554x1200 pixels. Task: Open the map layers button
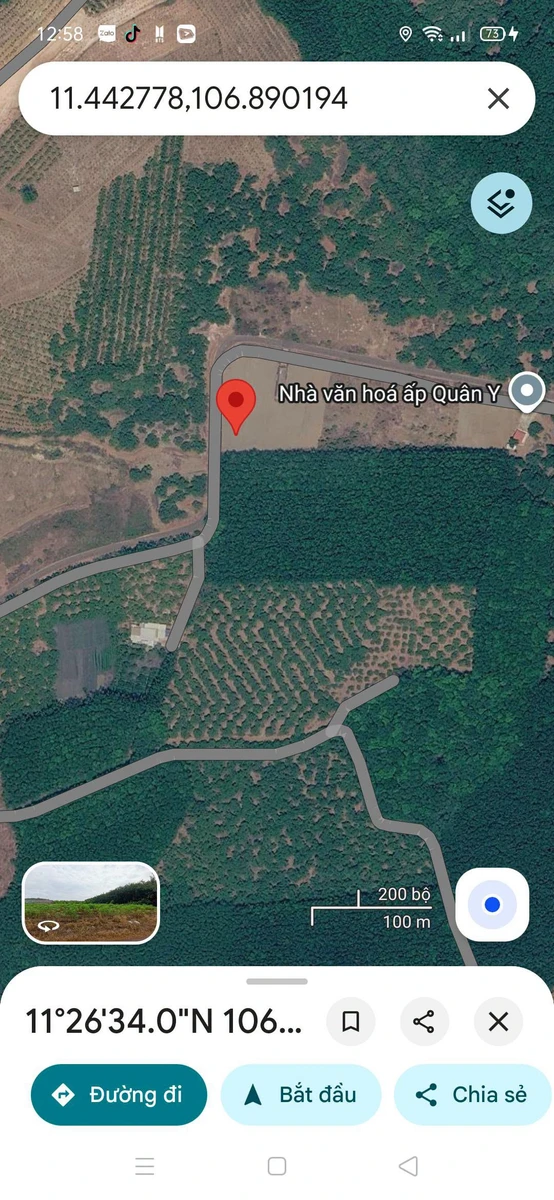point(501,203)
